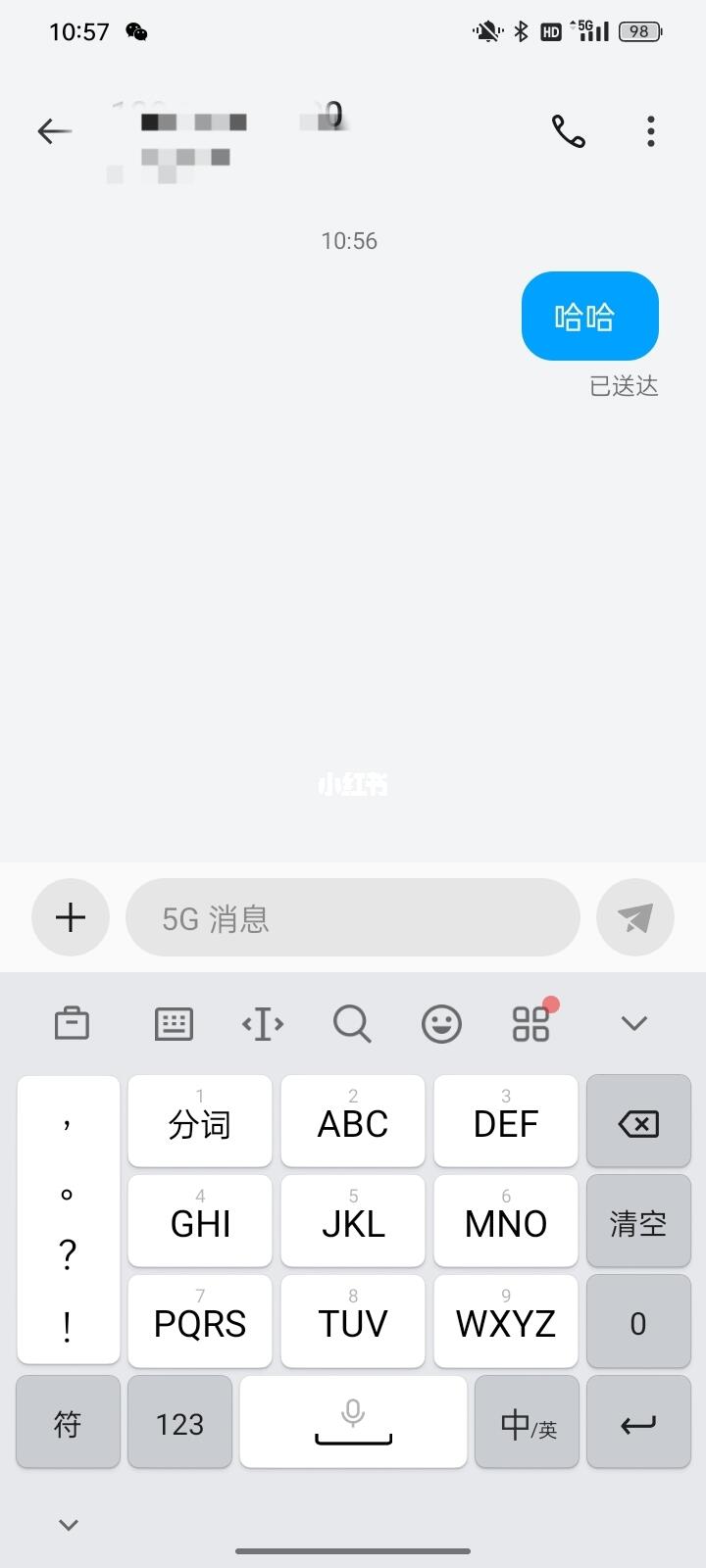Switch to number input with 123 key
Viewport: 706px width, 1568px height.
pos(179,1421)
